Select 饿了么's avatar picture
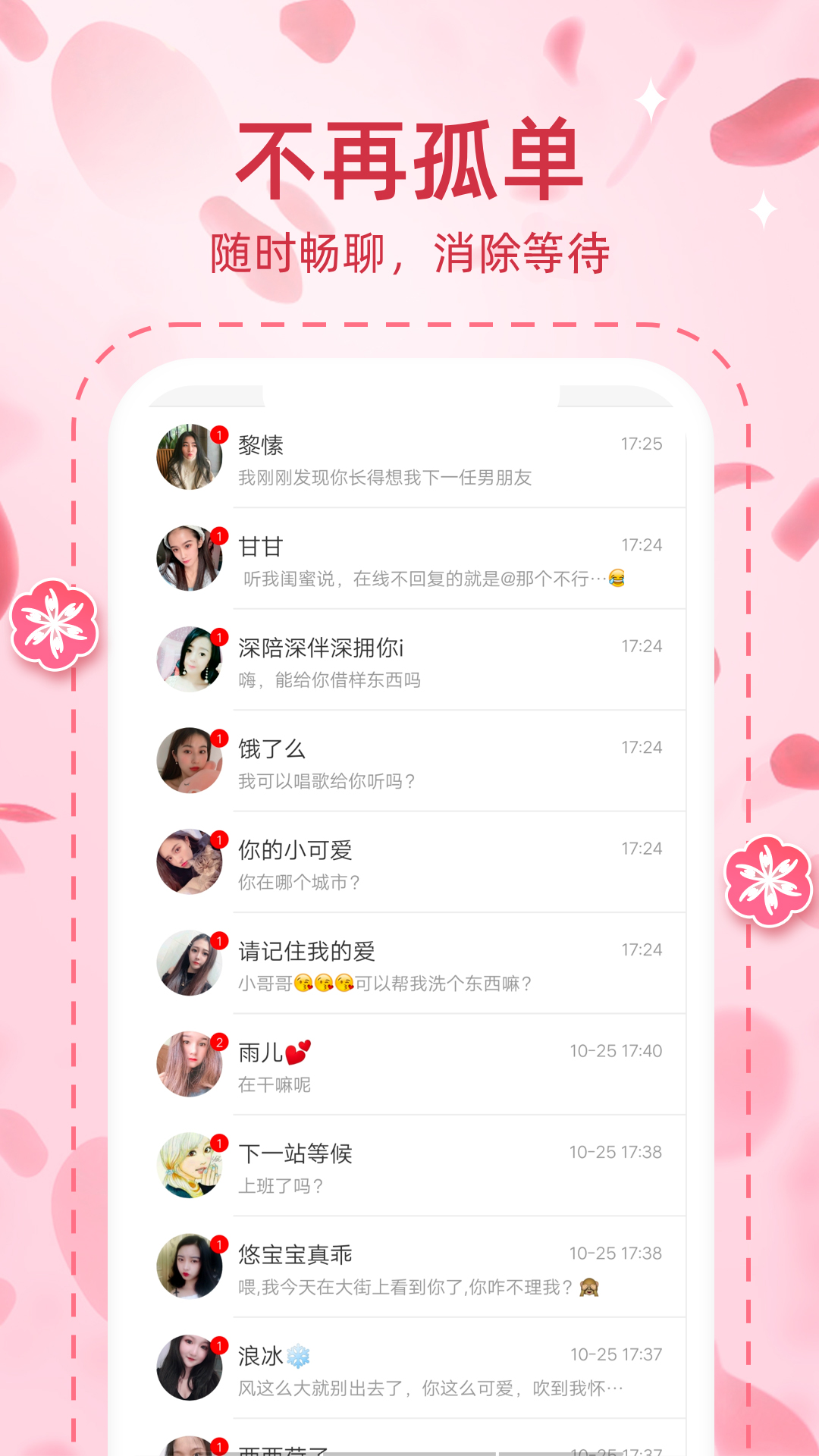This screenshot has width=819, height=1456. (x=189, y=762)
